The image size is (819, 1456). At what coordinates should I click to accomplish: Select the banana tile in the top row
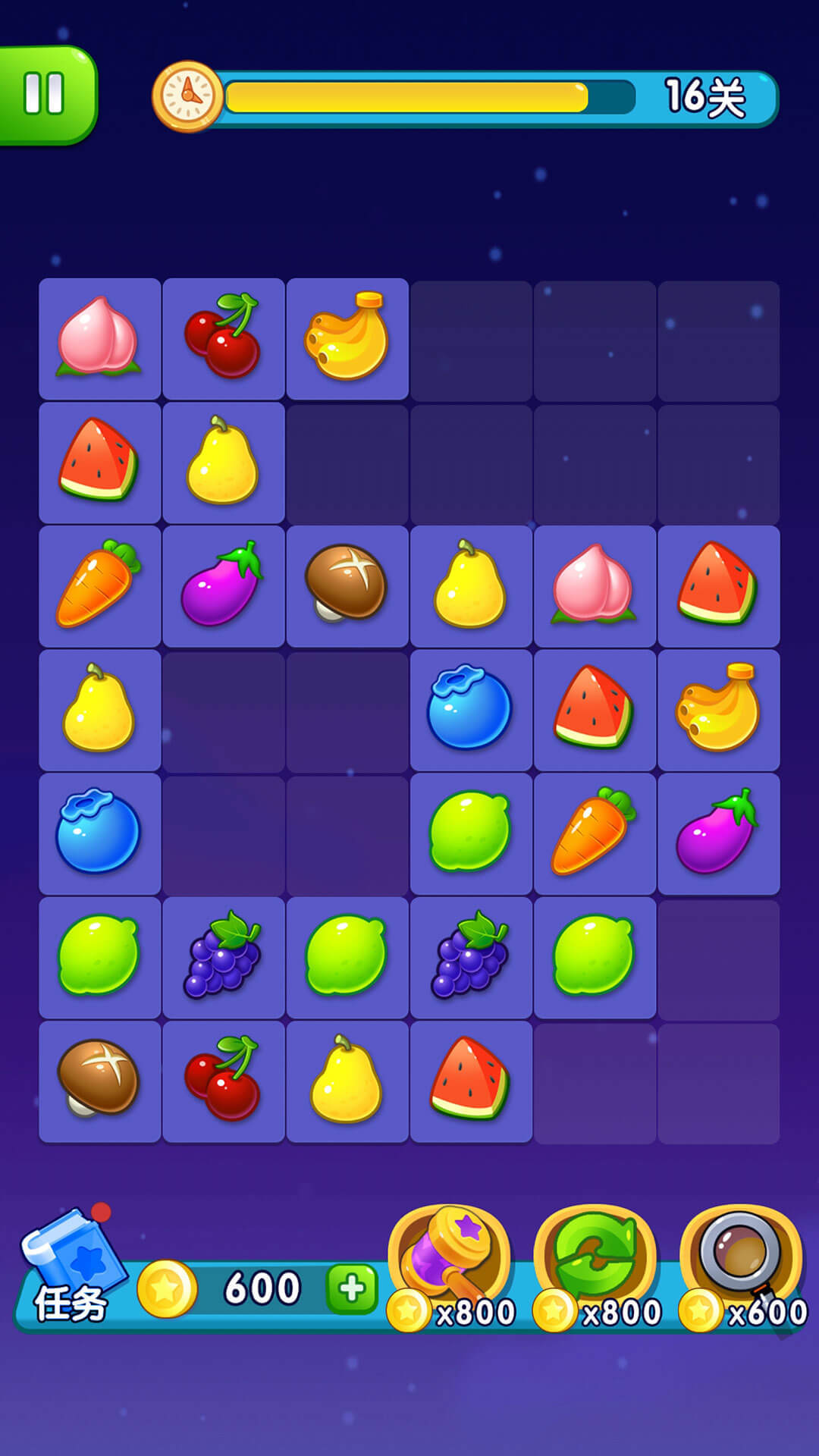347,338
